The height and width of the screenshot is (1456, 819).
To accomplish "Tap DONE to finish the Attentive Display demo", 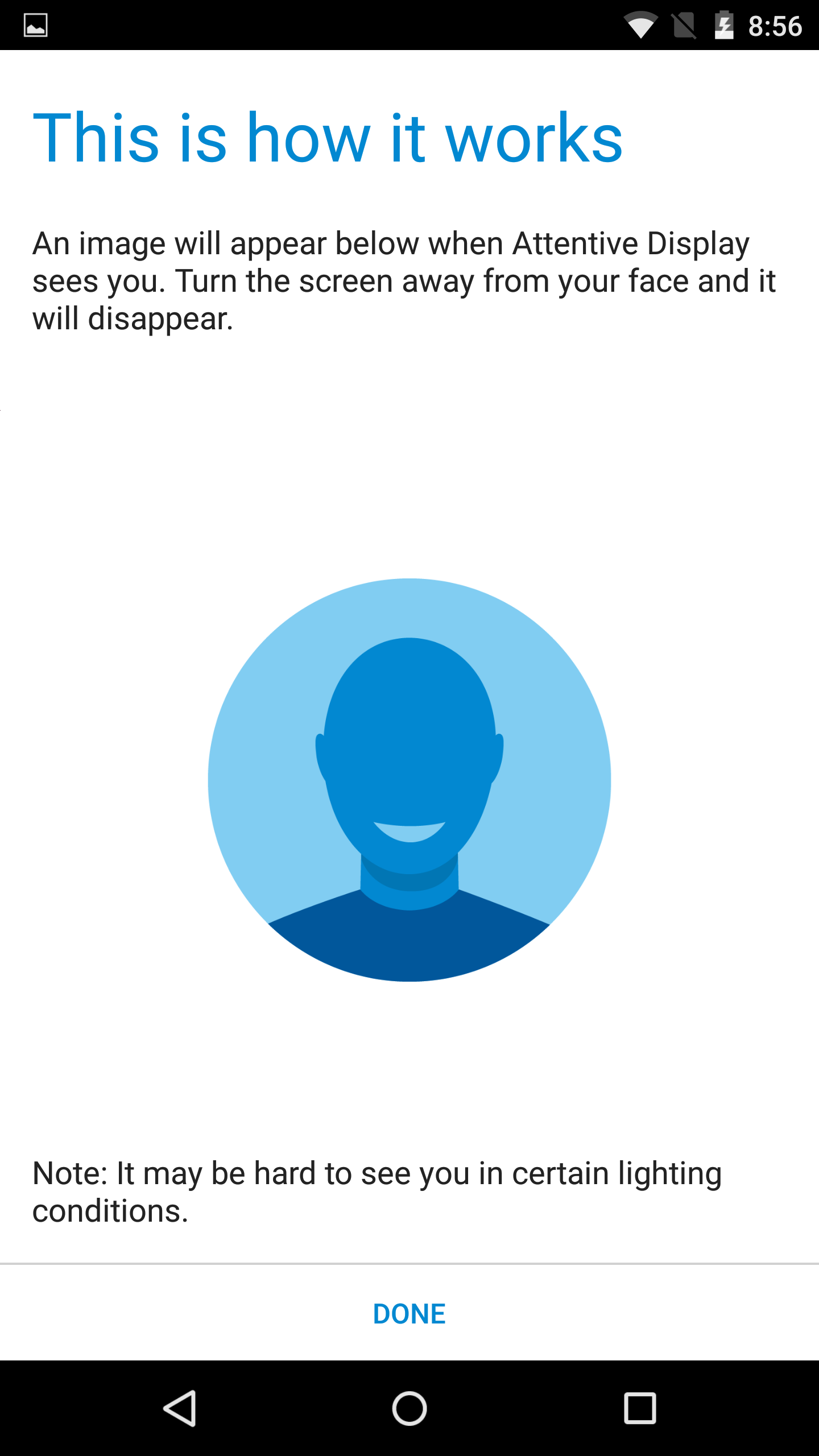I will (x=409, y=1314).
